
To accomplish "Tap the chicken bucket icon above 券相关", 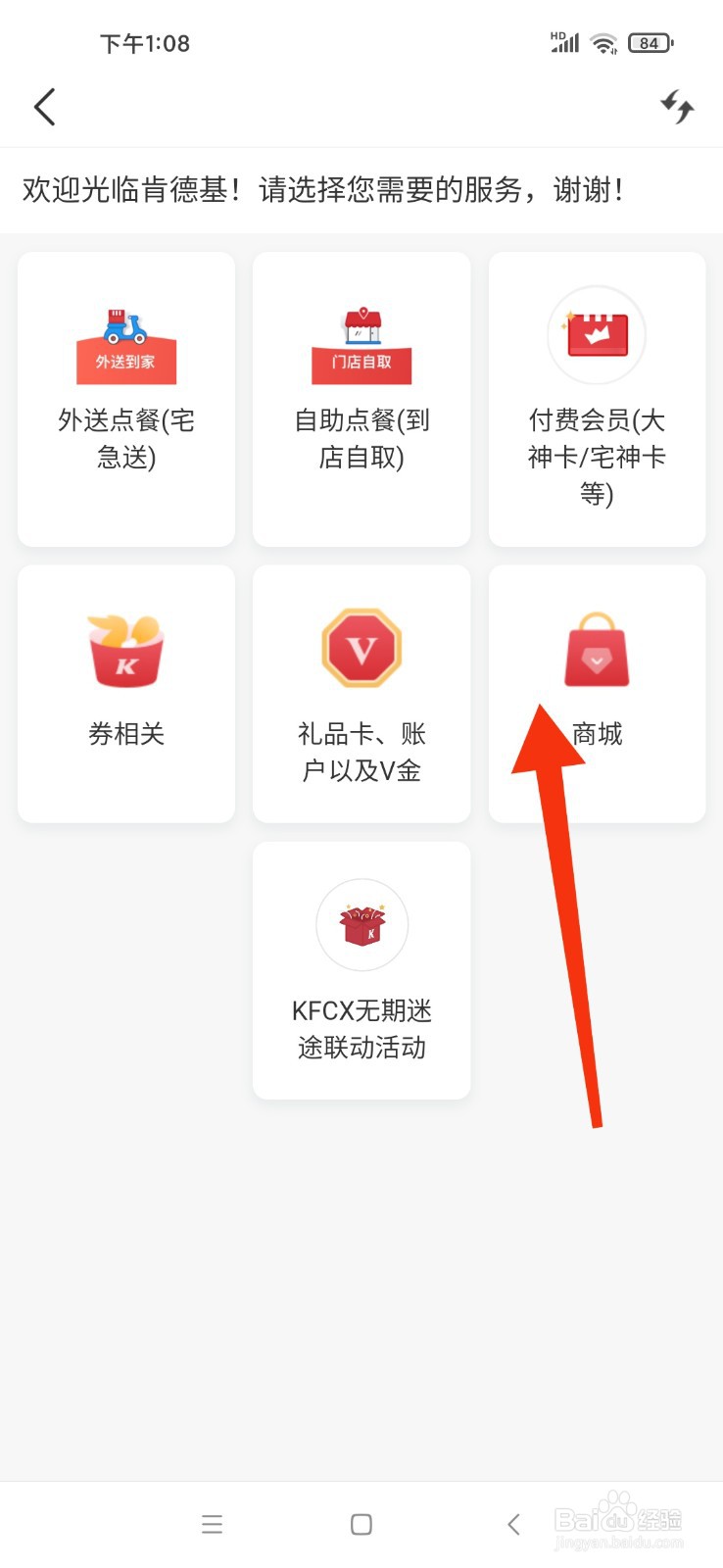I will 125,649.
